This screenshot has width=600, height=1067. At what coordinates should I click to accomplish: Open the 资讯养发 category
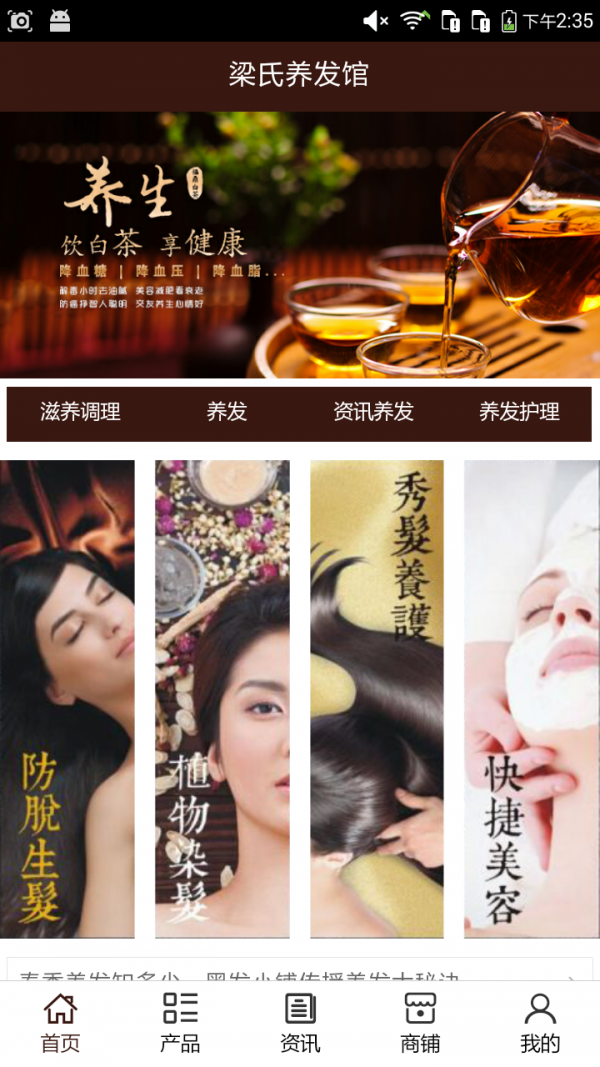[x=373, y=412]
